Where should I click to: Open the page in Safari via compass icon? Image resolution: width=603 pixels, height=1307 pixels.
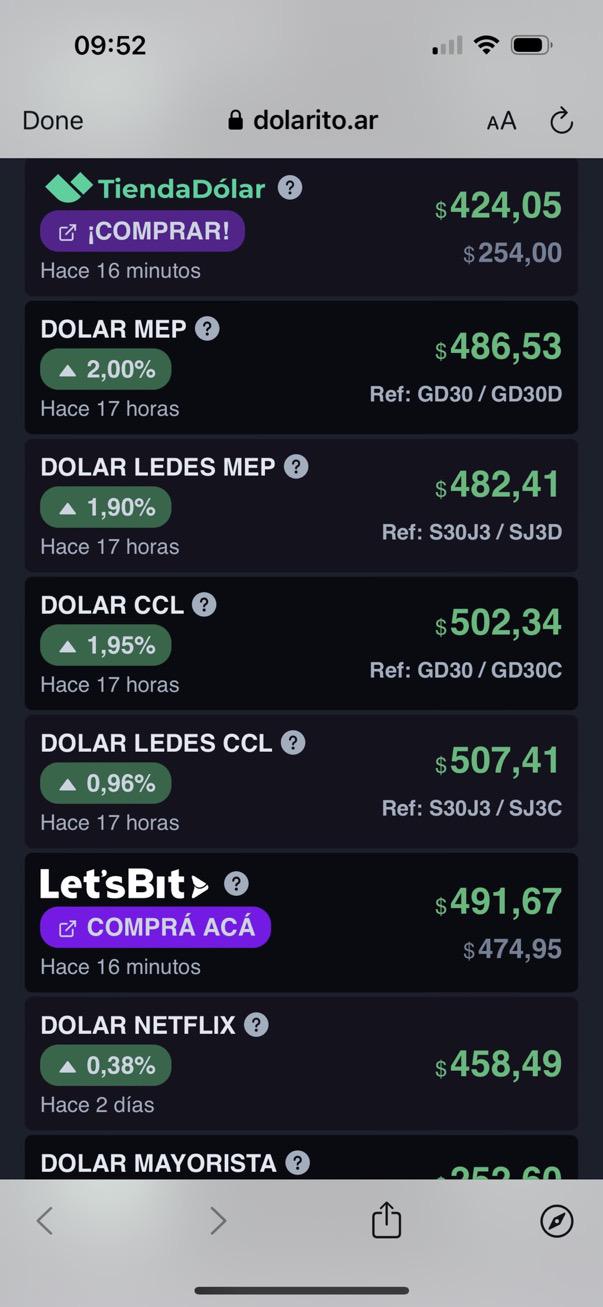point(557,1220)
